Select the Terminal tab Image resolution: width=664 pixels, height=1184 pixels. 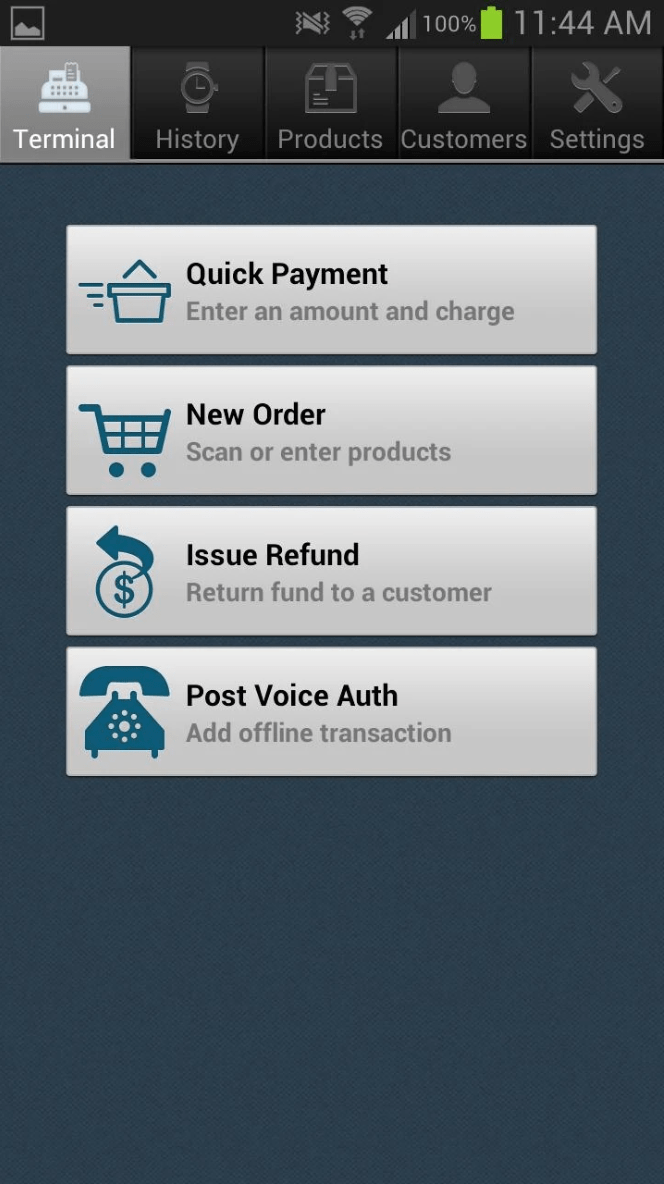[65, 103]
